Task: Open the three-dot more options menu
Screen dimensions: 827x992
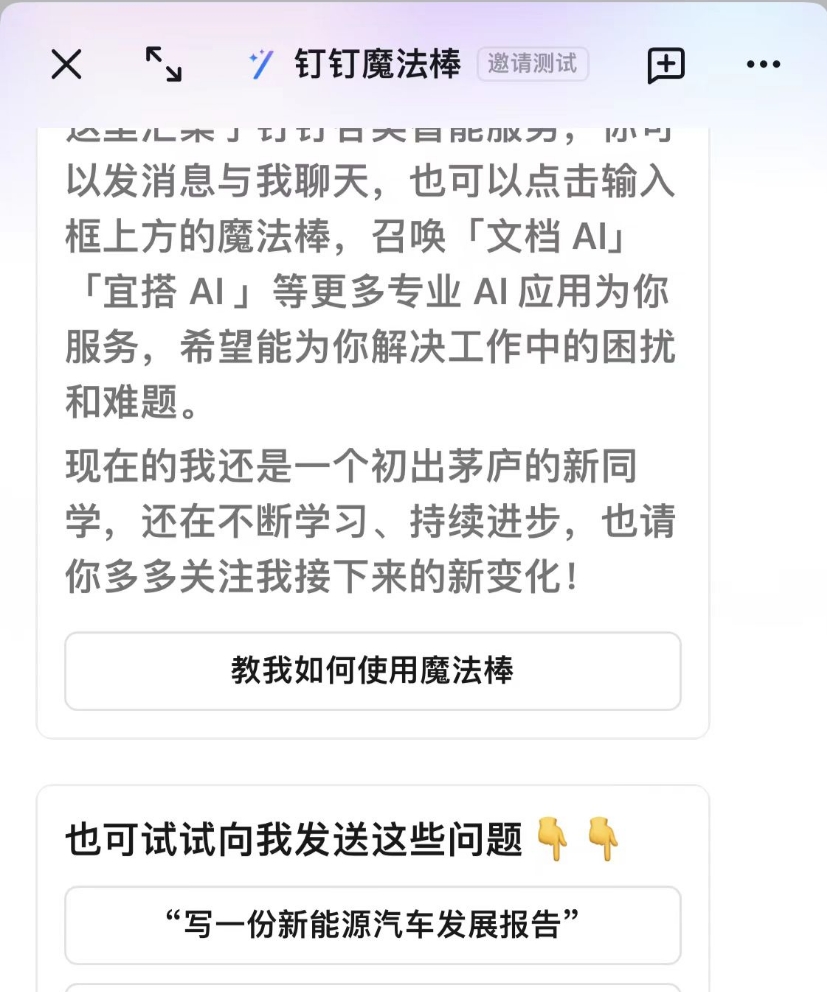Action: click(x=763, y=63)
